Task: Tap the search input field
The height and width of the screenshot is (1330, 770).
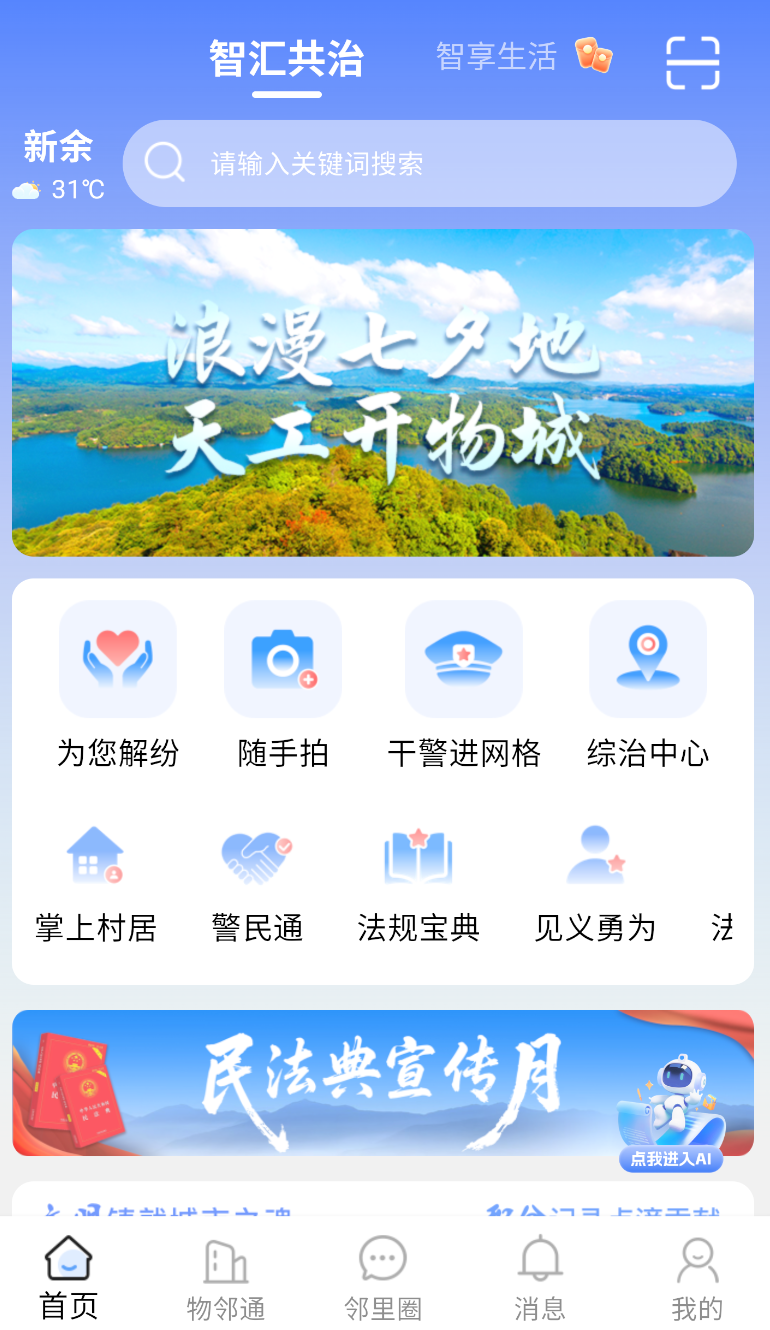Action: pos(430,163)
